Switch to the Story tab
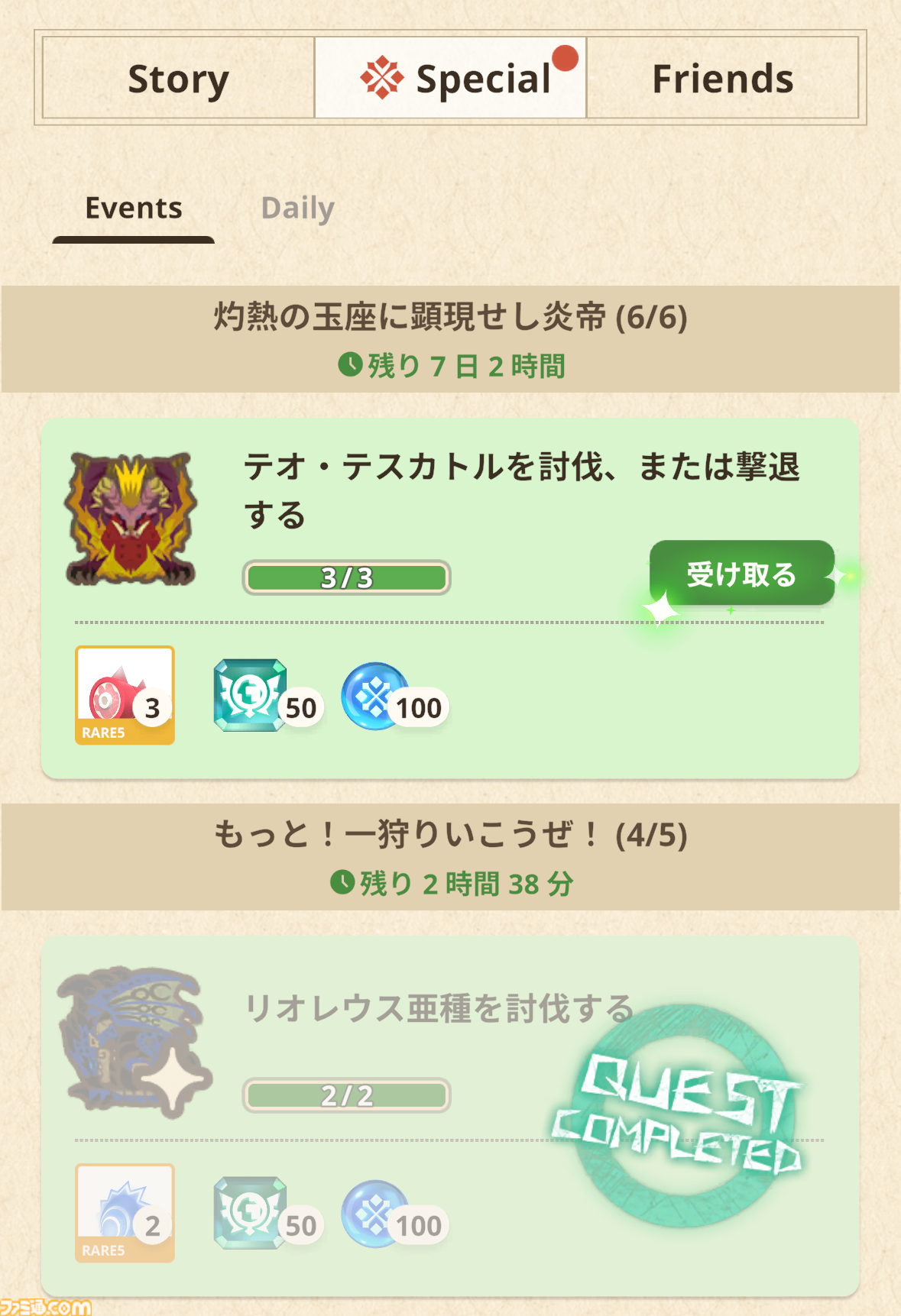The width and height of the screenshot is (901, 1316). 178,78
